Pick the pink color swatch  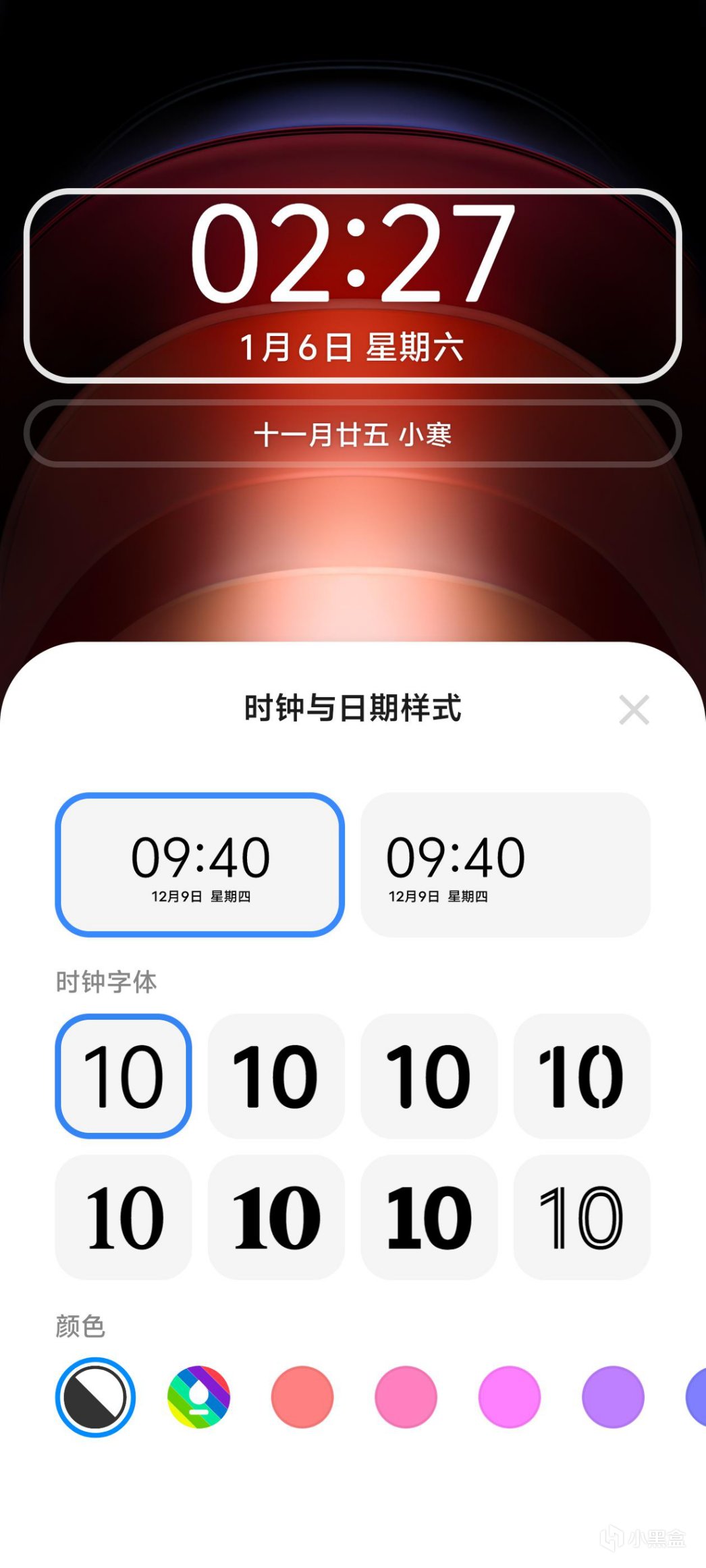[406, 1397]
